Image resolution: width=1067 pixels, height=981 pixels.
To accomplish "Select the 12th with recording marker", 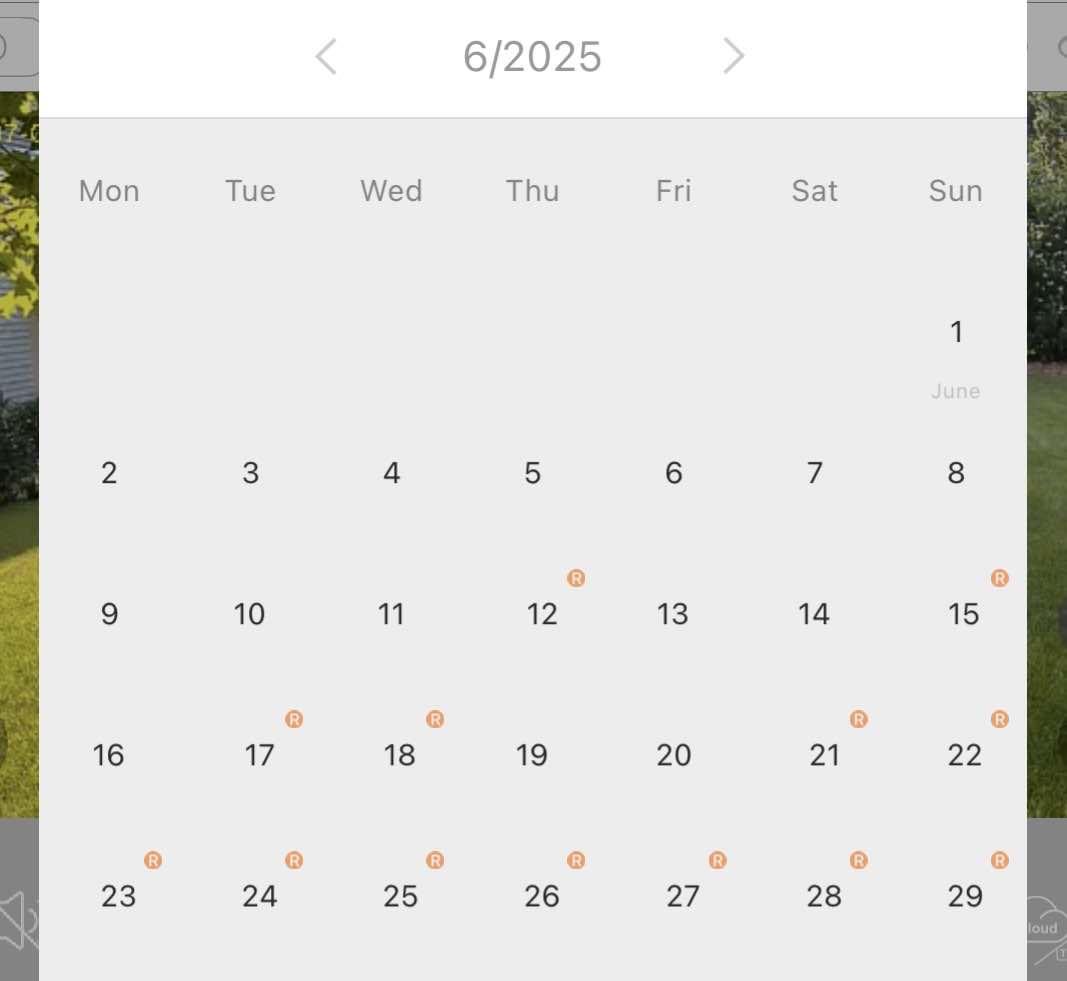I will [542, 614].
